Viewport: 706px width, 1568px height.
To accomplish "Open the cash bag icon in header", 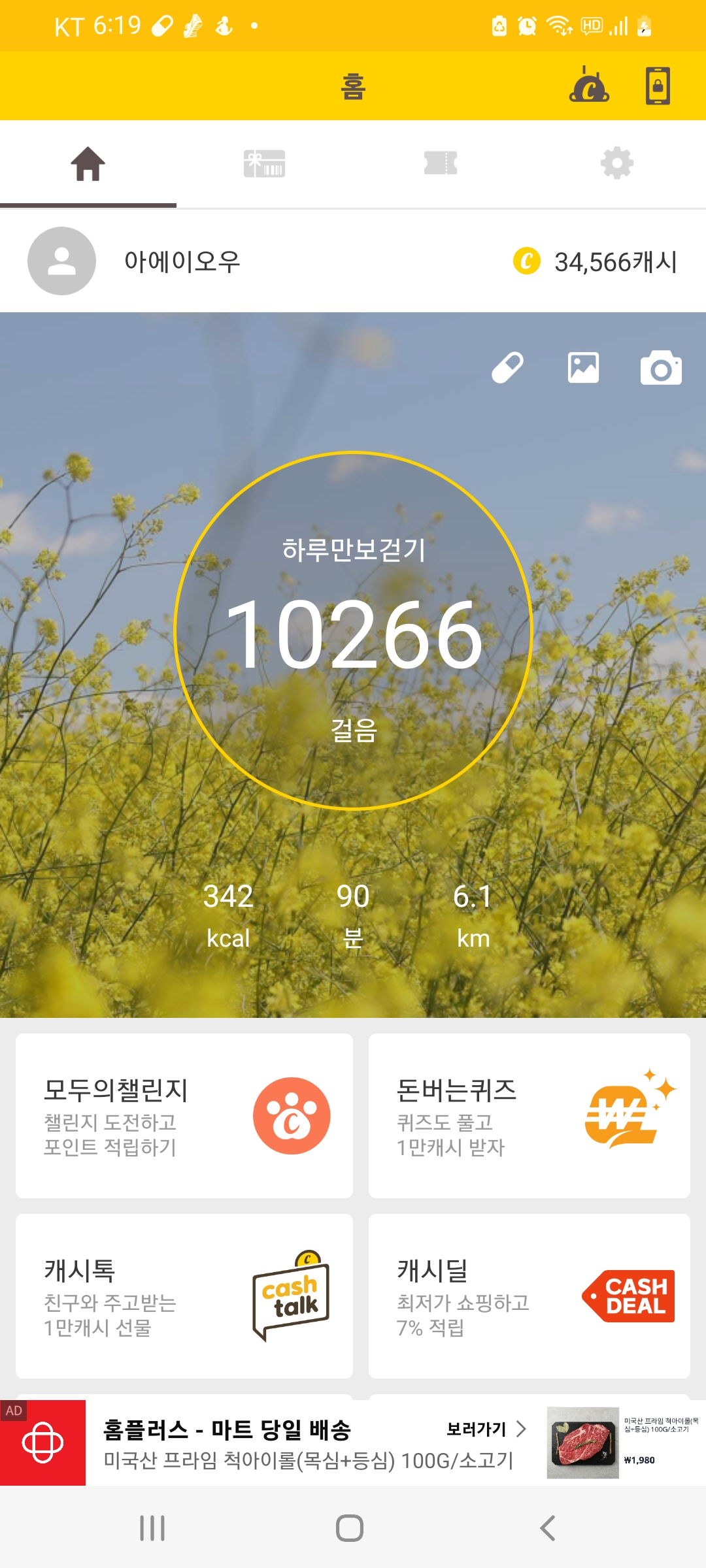I will click(x=589, y=86).
